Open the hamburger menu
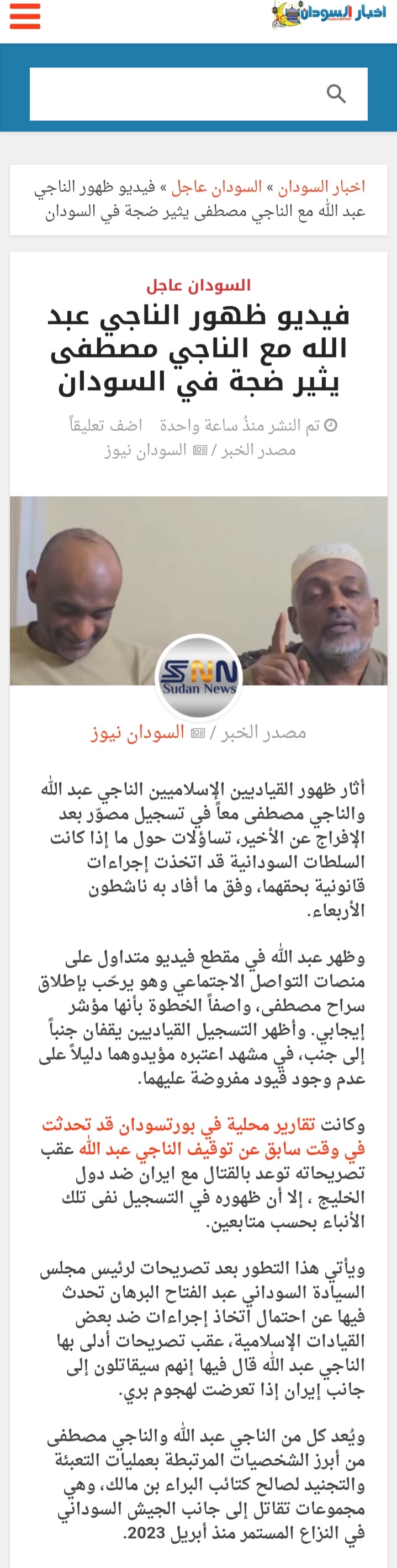Viewport: 397px width, 1568px height. (x=25, y=17)
